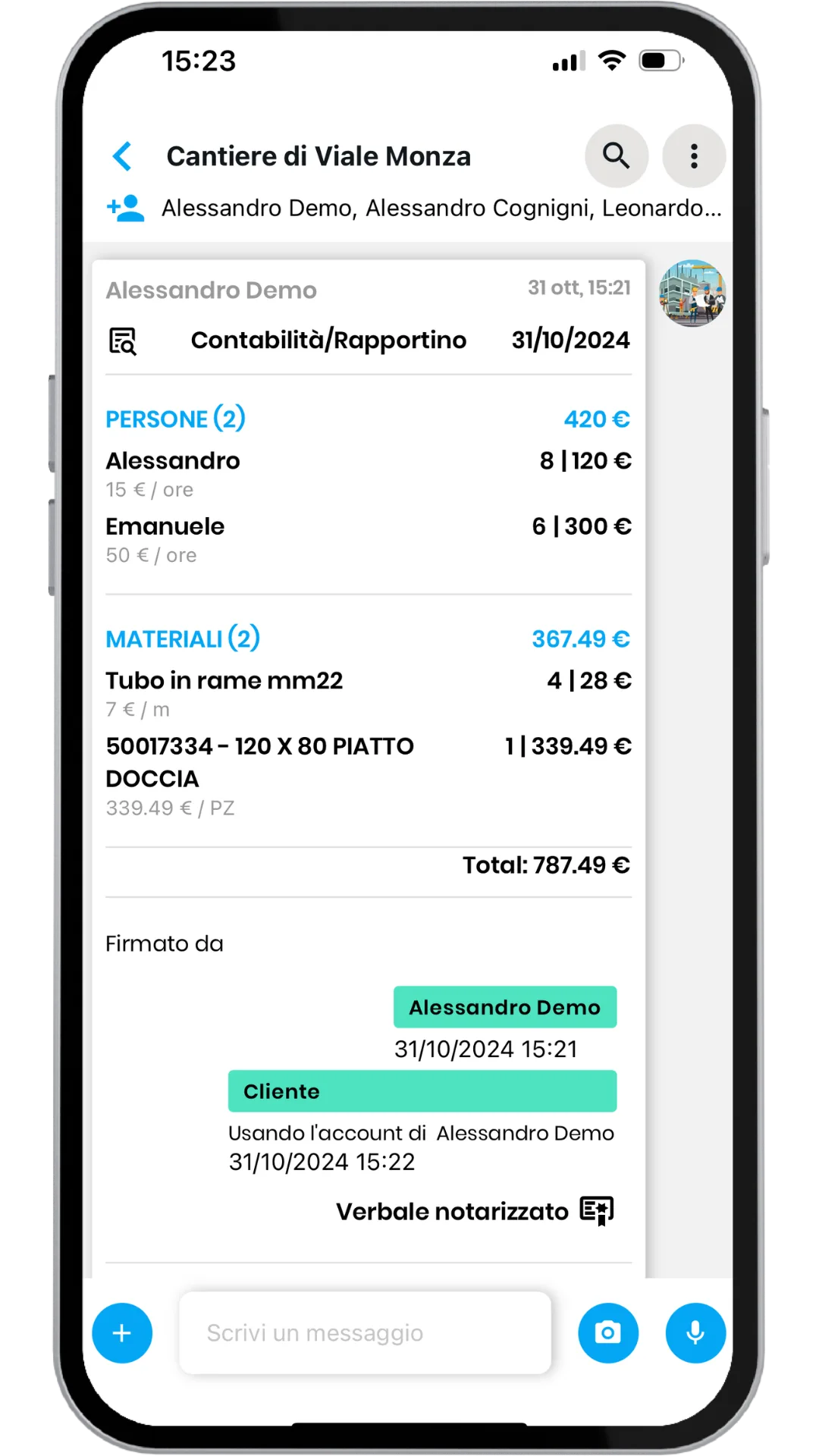Add a participant to the group

[x=126, y=208]
